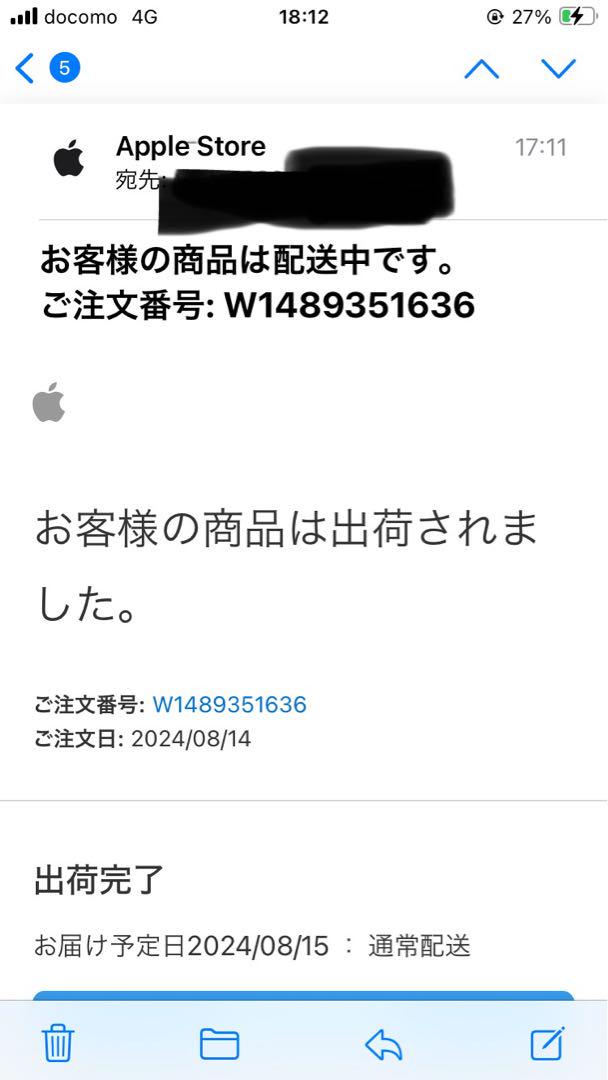Open order number link W1489351636
The height and width of the screenshot is (1080, 608).
click(x=229, y=704)
